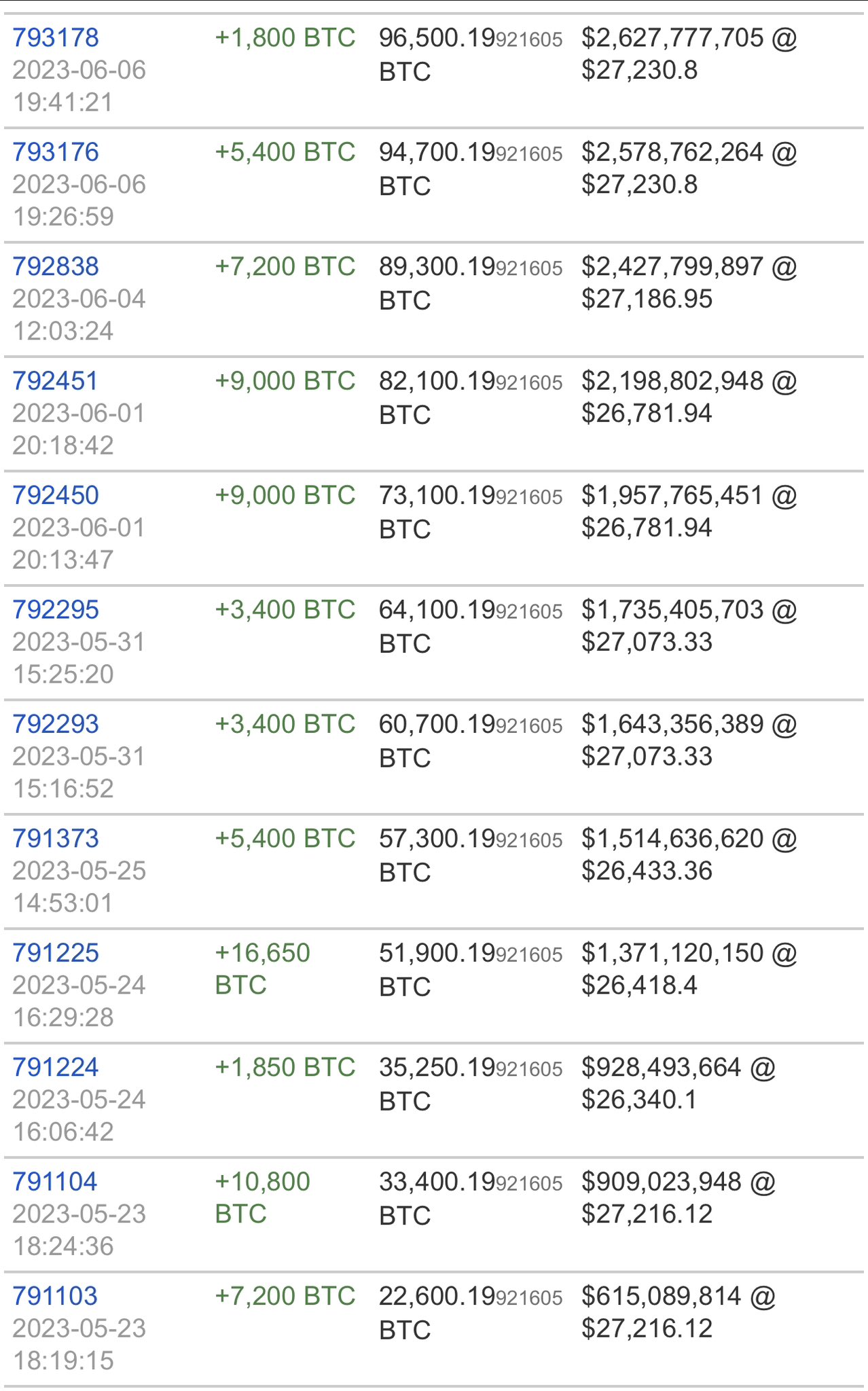The height and width of the screenshot is (1391, 868).
Task: View block 791104 details
Action: pyautogui.click(x=56, y=1182)
